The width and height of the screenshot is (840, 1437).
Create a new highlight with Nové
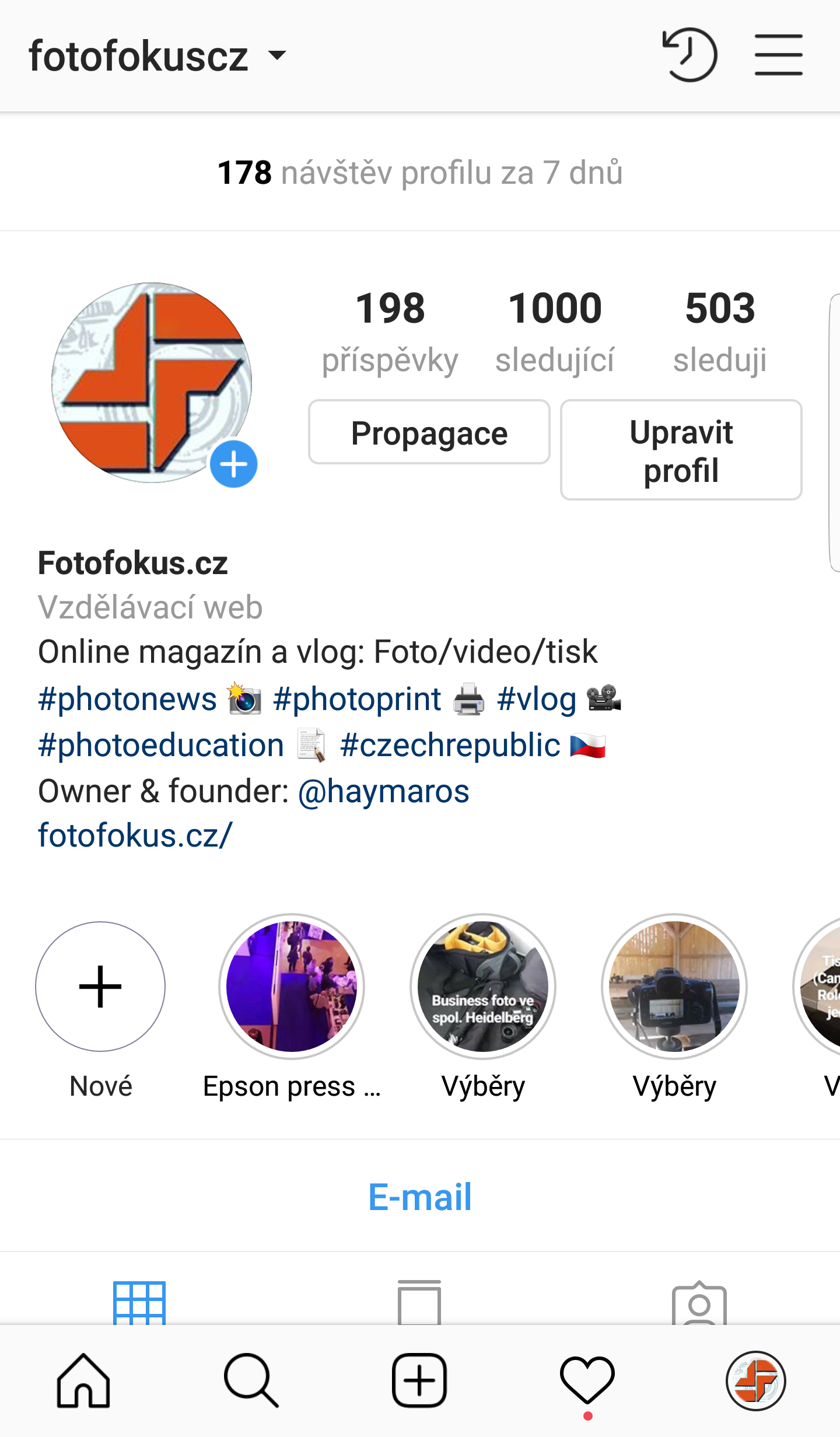100,987
